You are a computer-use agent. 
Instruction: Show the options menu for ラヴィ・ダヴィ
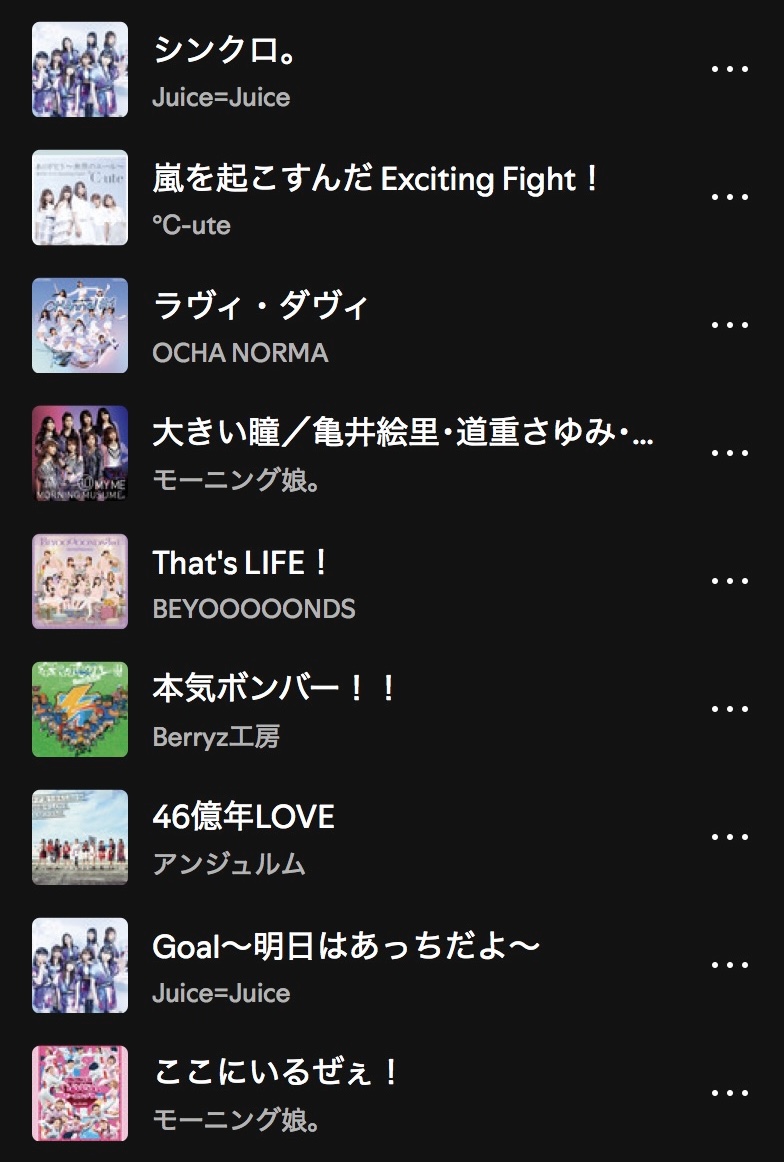coord(729,325)
